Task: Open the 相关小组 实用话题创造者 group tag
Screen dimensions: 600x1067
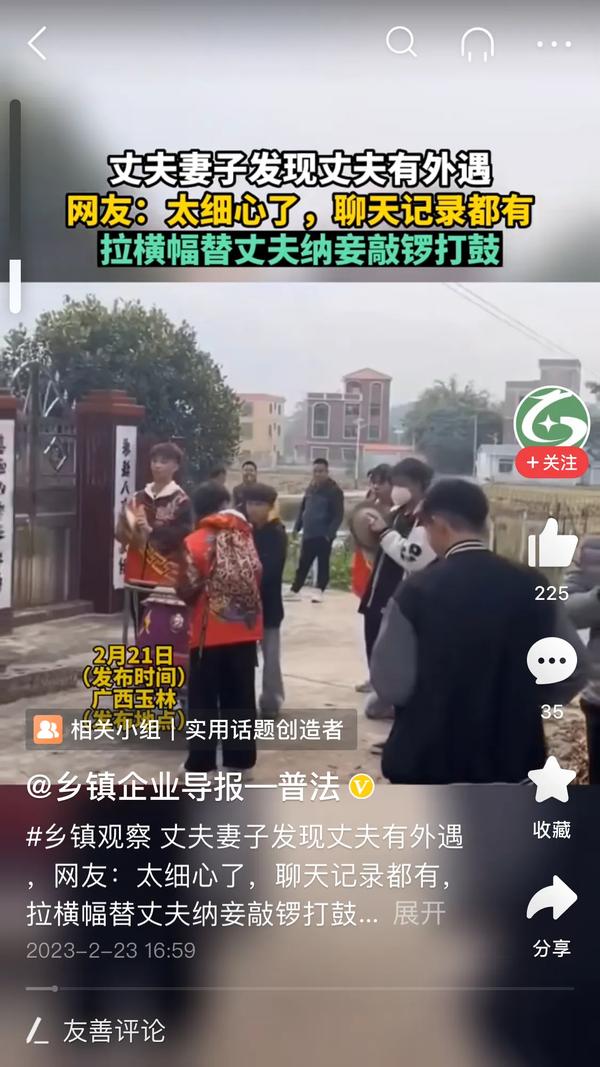Action: tap(190, 730)
